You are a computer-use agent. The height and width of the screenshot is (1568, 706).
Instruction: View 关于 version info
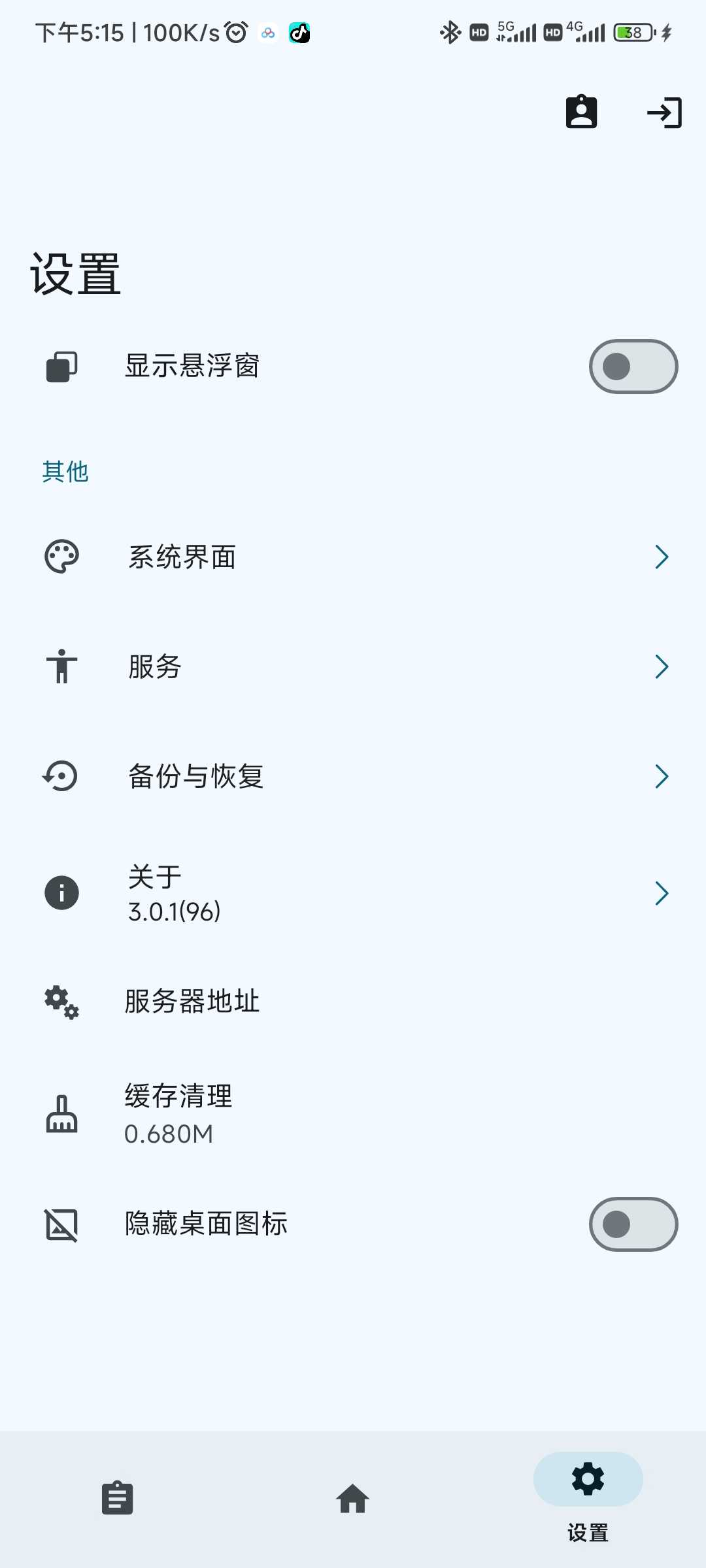[353, 893]
